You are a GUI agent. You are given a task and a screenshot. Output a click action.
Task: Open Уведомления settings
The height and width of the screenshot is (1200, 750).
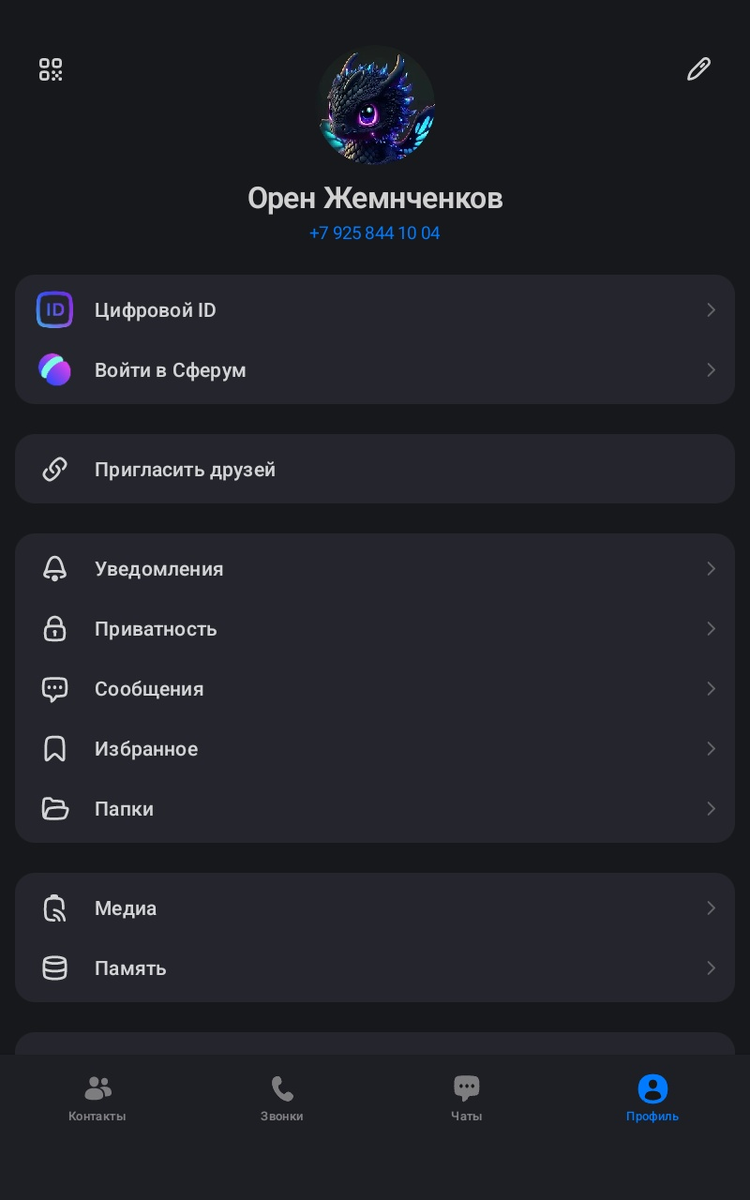[x=375, y=569]
